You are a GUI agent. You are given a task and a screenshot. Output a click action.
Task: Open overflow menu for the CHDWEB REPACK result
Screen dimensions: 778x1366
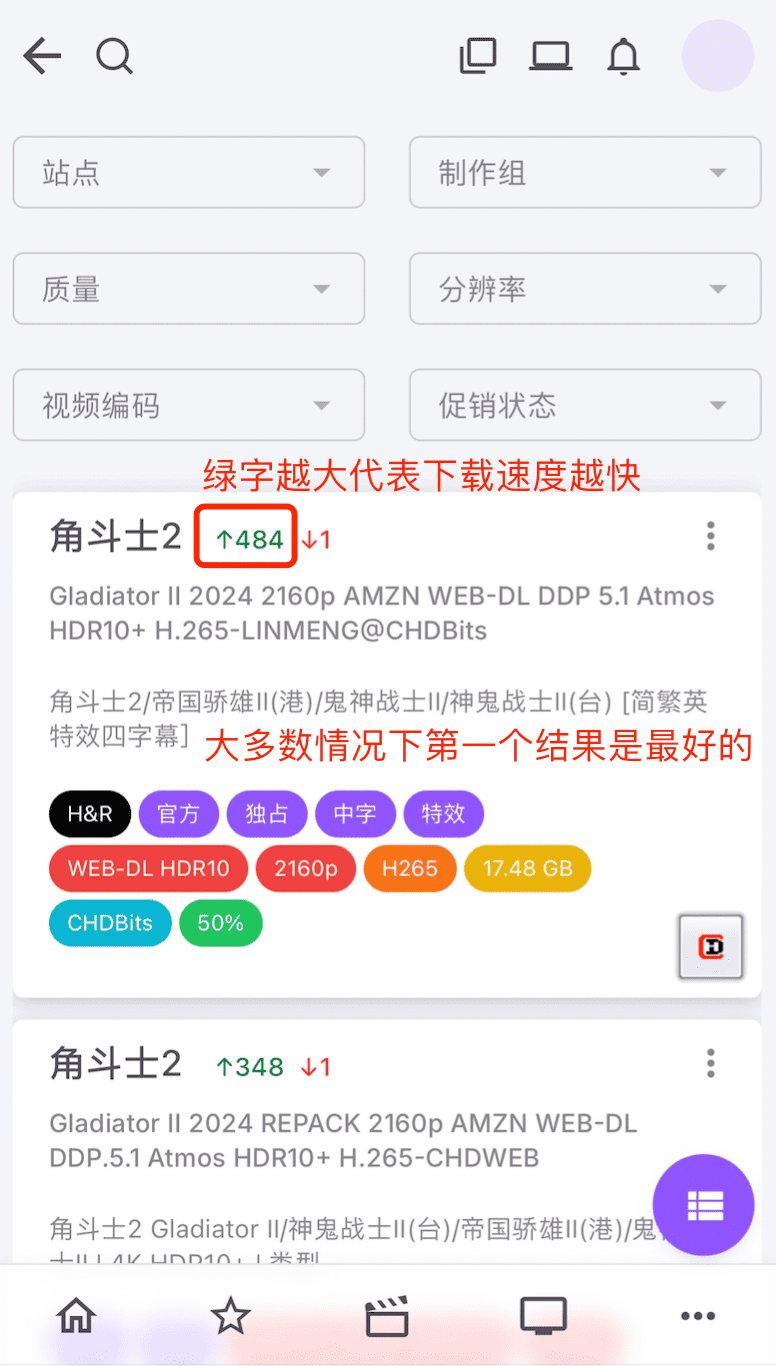click(710, 1062)
